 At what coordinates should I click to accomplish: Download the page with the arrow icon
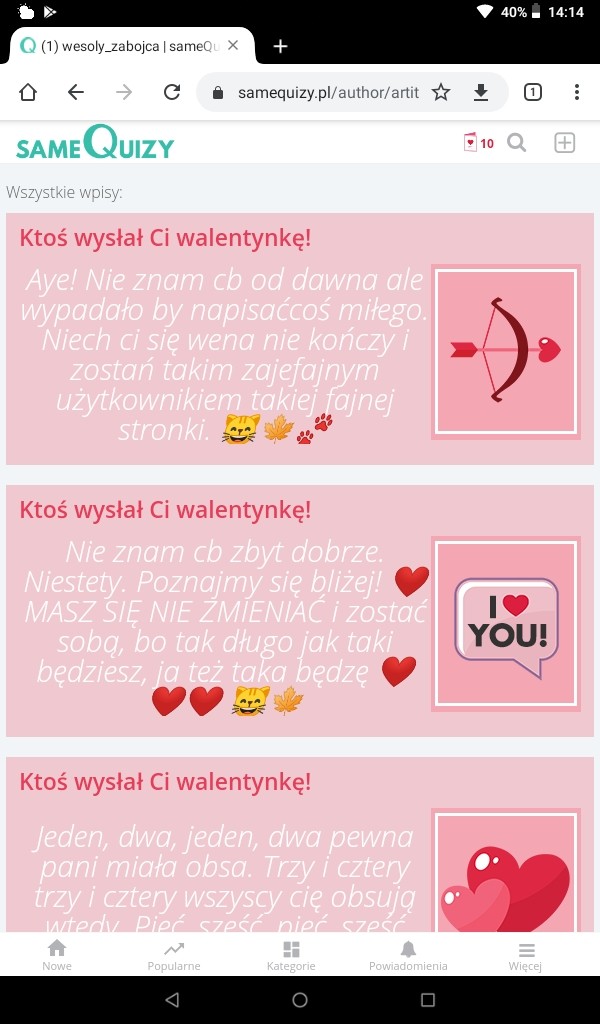click(x=481, y=93)
